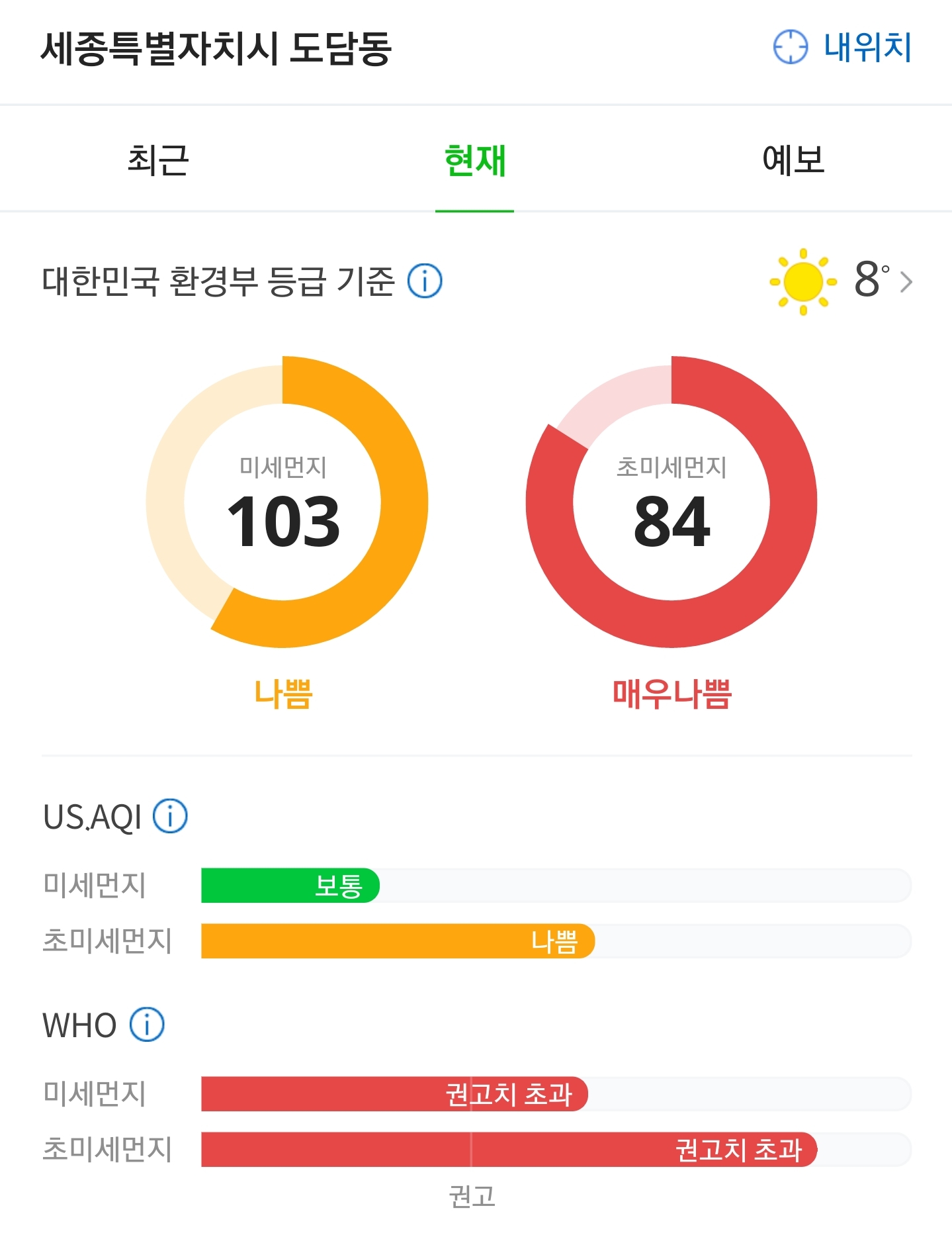The height and width of the screenshot is (1245, 952).
Task: Open the US.AQI info icon
Action: pyautogui.click(x=170, y=816)
